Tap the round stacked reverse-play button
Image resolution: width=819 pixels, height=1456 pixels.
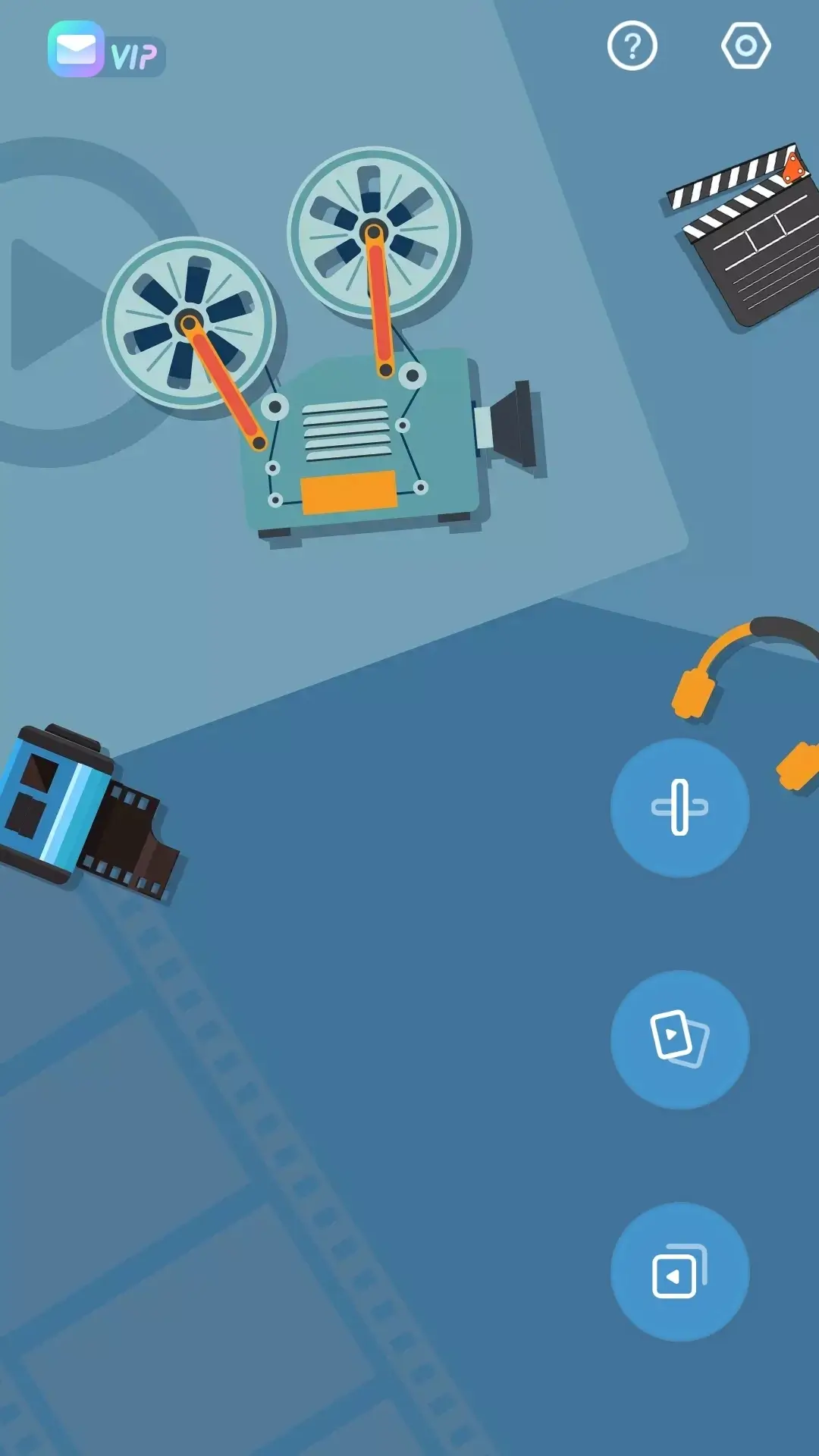click(x=679, y=1272)
